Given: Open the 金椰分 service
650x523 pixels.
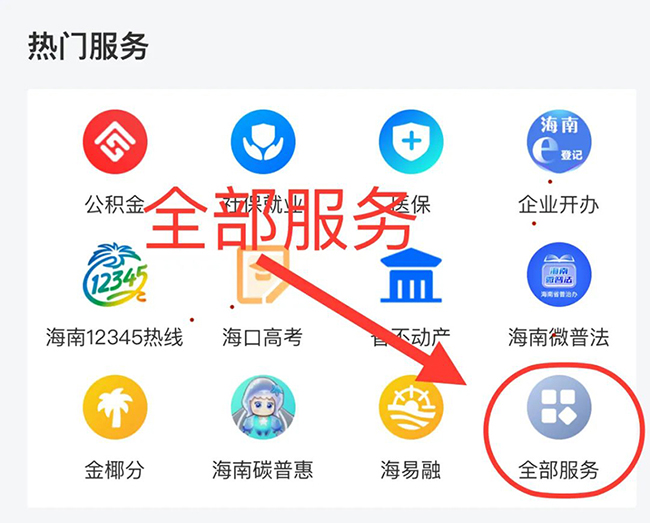Looking at the screenshot, I should (115, 408).
